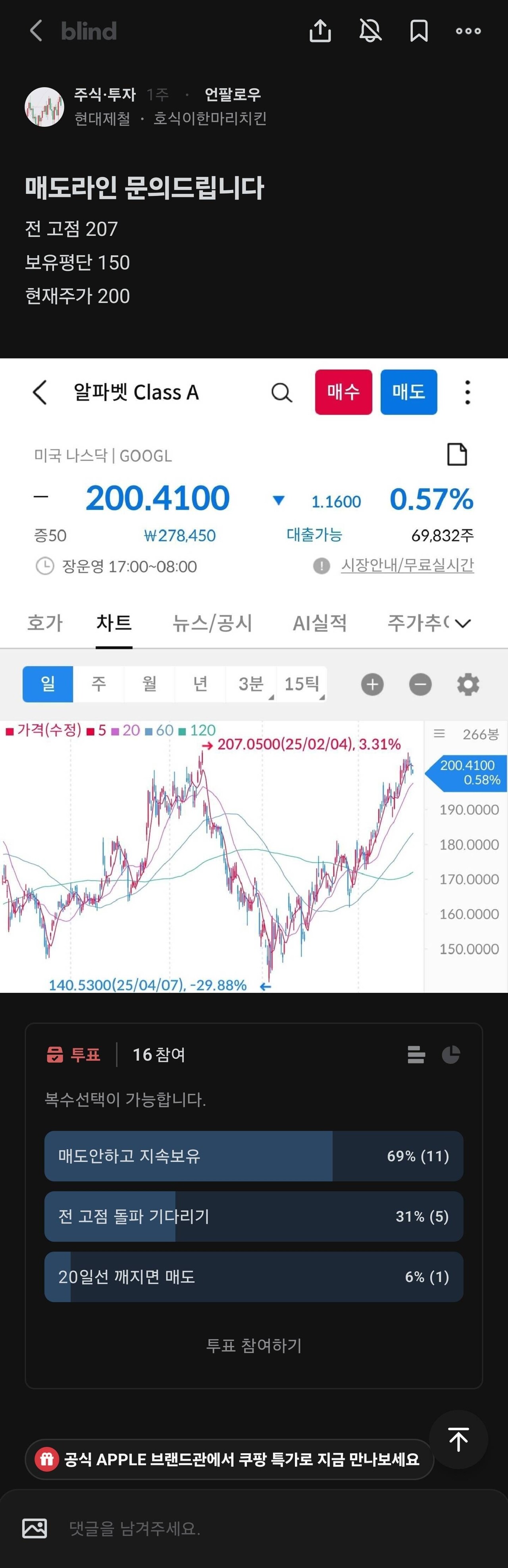The height and width of the screenshot is (1568, 508).
Task: Open the attached stock chart image
Action: click(254, 675)
